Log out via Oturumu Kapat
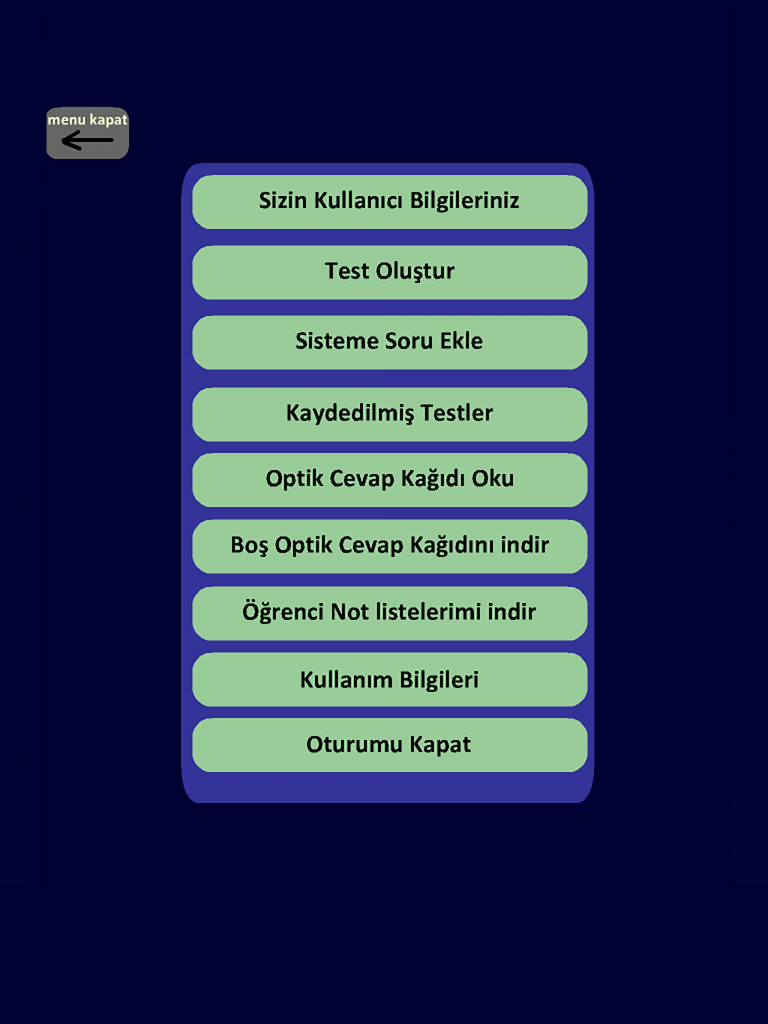The image size is (768, 1024). coord(389,745)
